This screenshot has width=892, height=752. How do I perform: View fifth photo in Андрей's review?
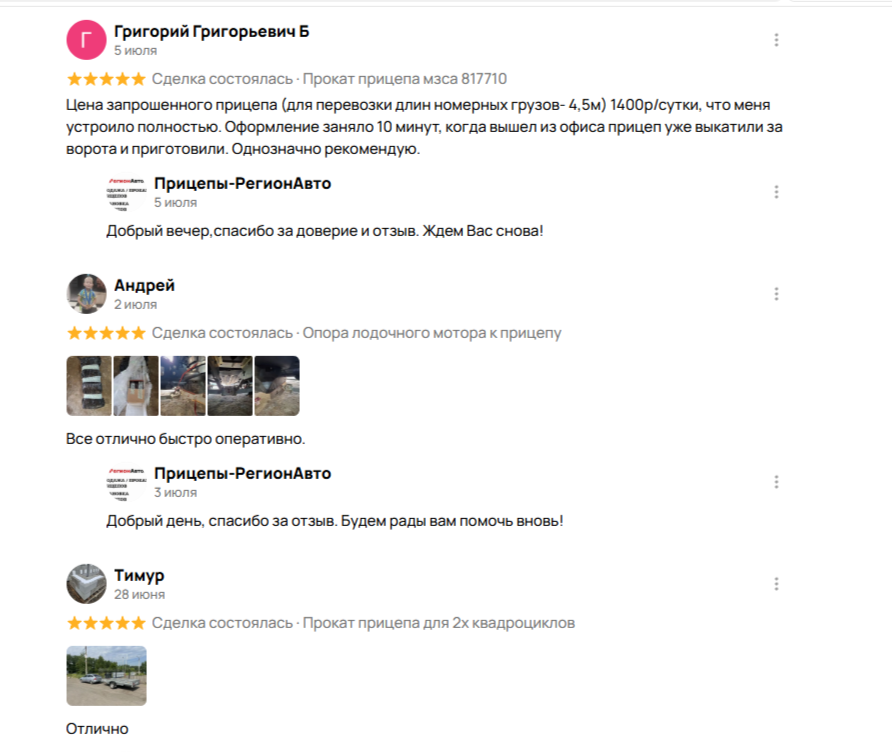[x=277, y=386]
